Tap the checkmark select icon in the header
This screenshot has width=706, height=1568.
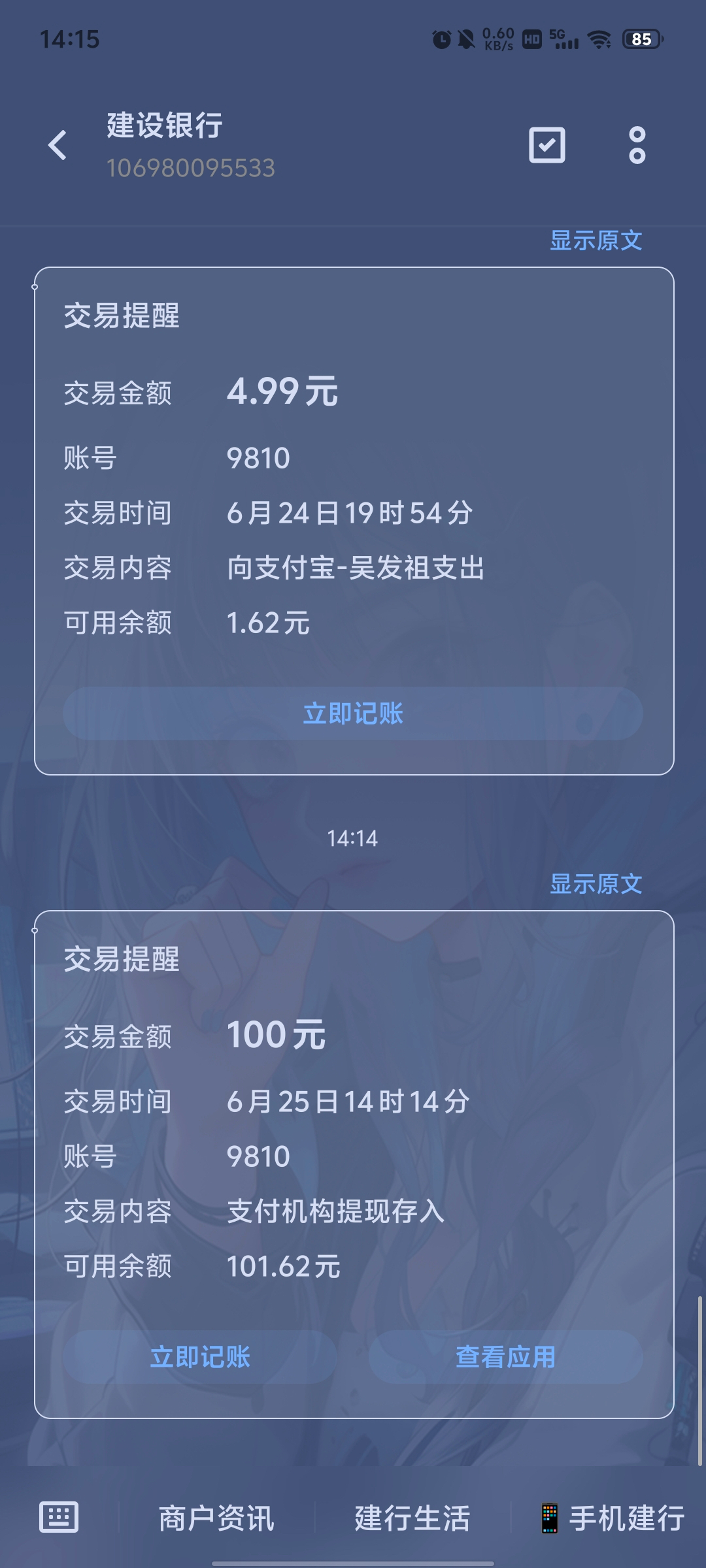point(546,145)
